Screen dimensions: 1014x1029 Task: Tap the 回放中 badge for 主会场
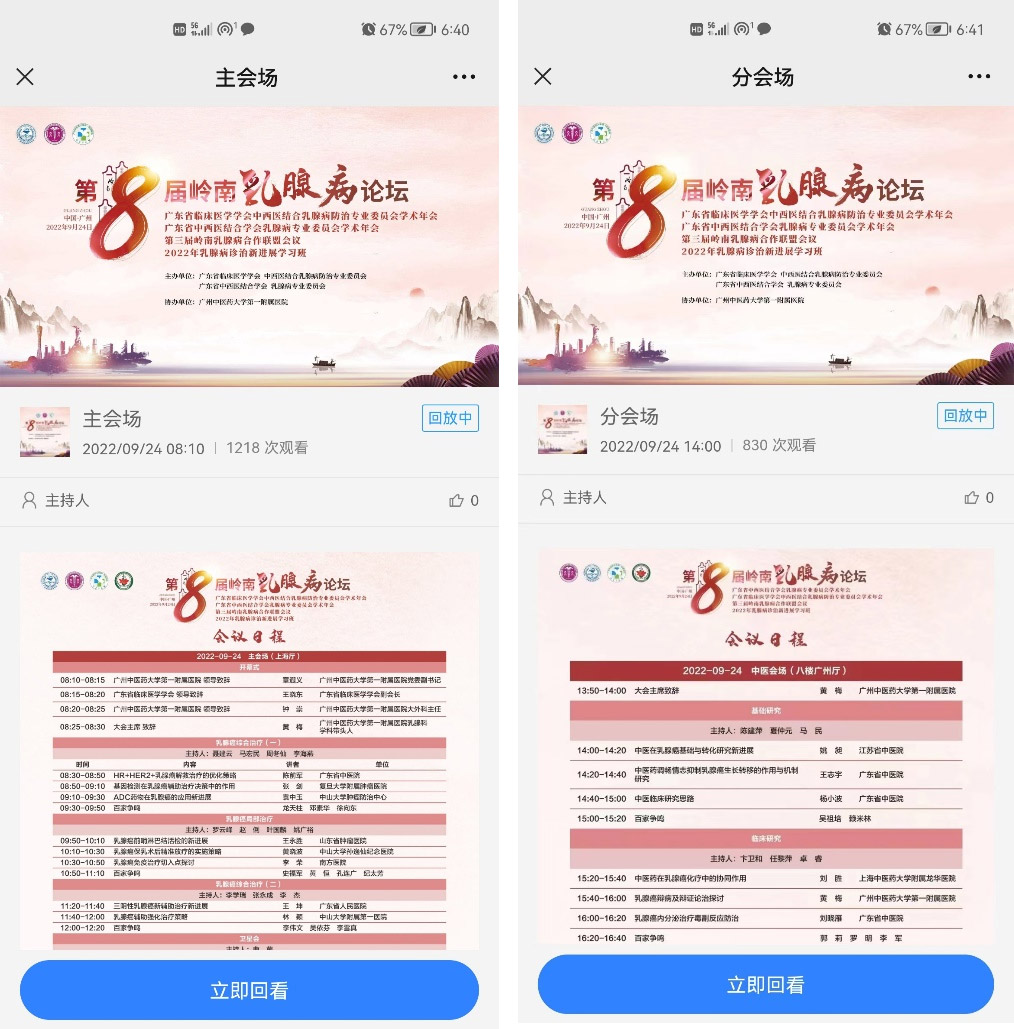(450, 418)
